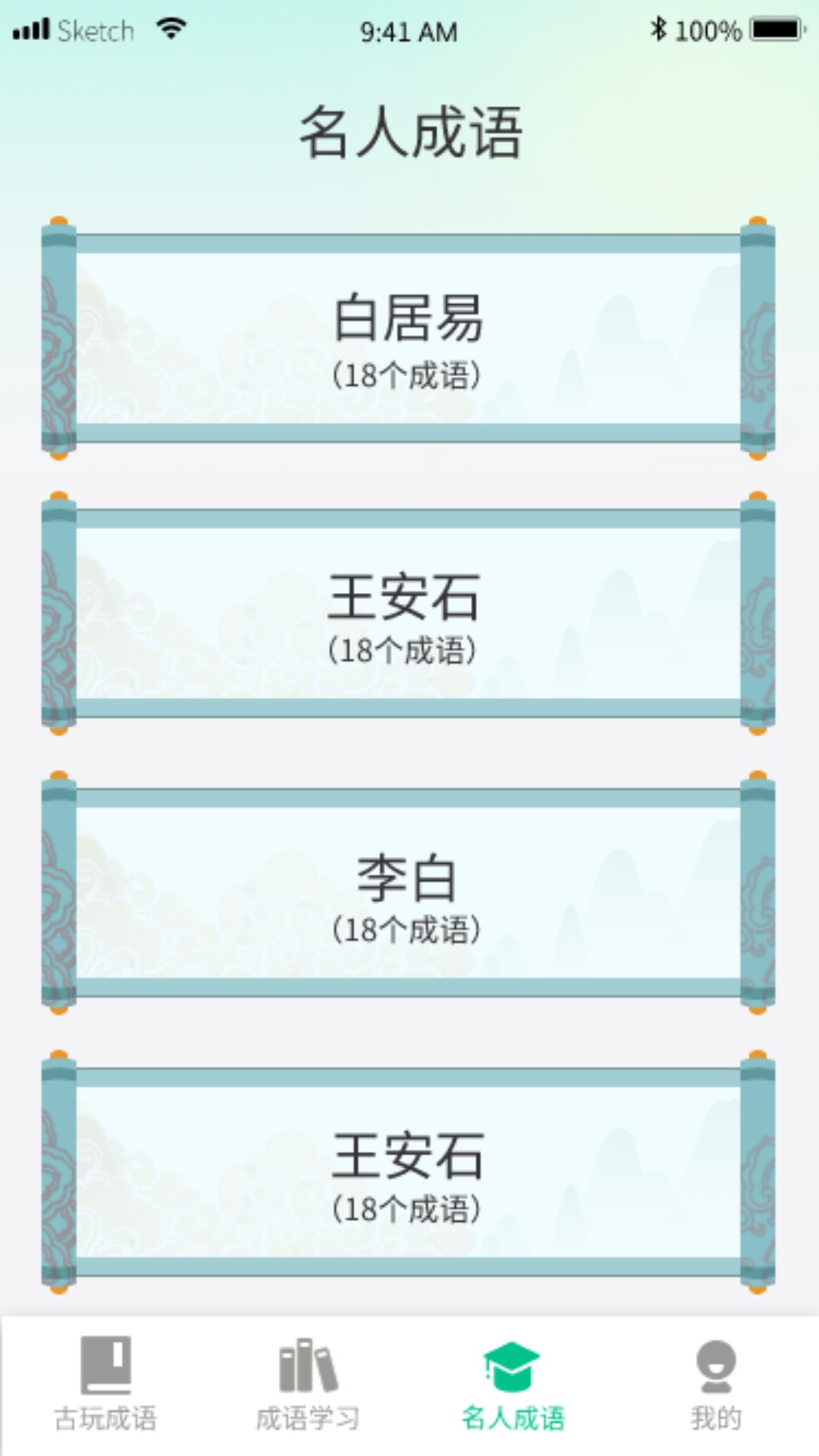Screen dimensions: 819x1456
Task: Go to the 我的 tab
Action: tap(715, 1385)
